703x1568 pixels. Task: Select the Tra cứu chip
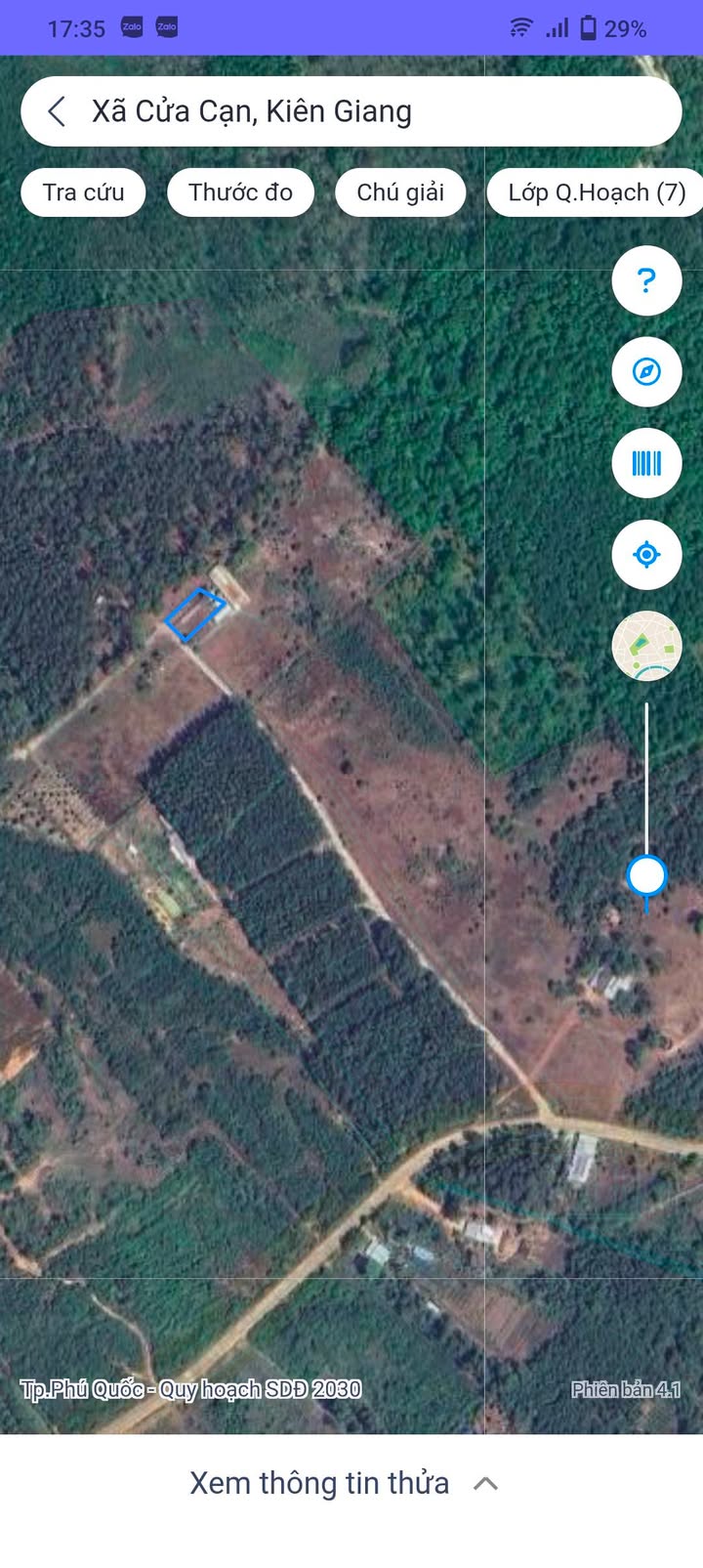pos(83,192)
